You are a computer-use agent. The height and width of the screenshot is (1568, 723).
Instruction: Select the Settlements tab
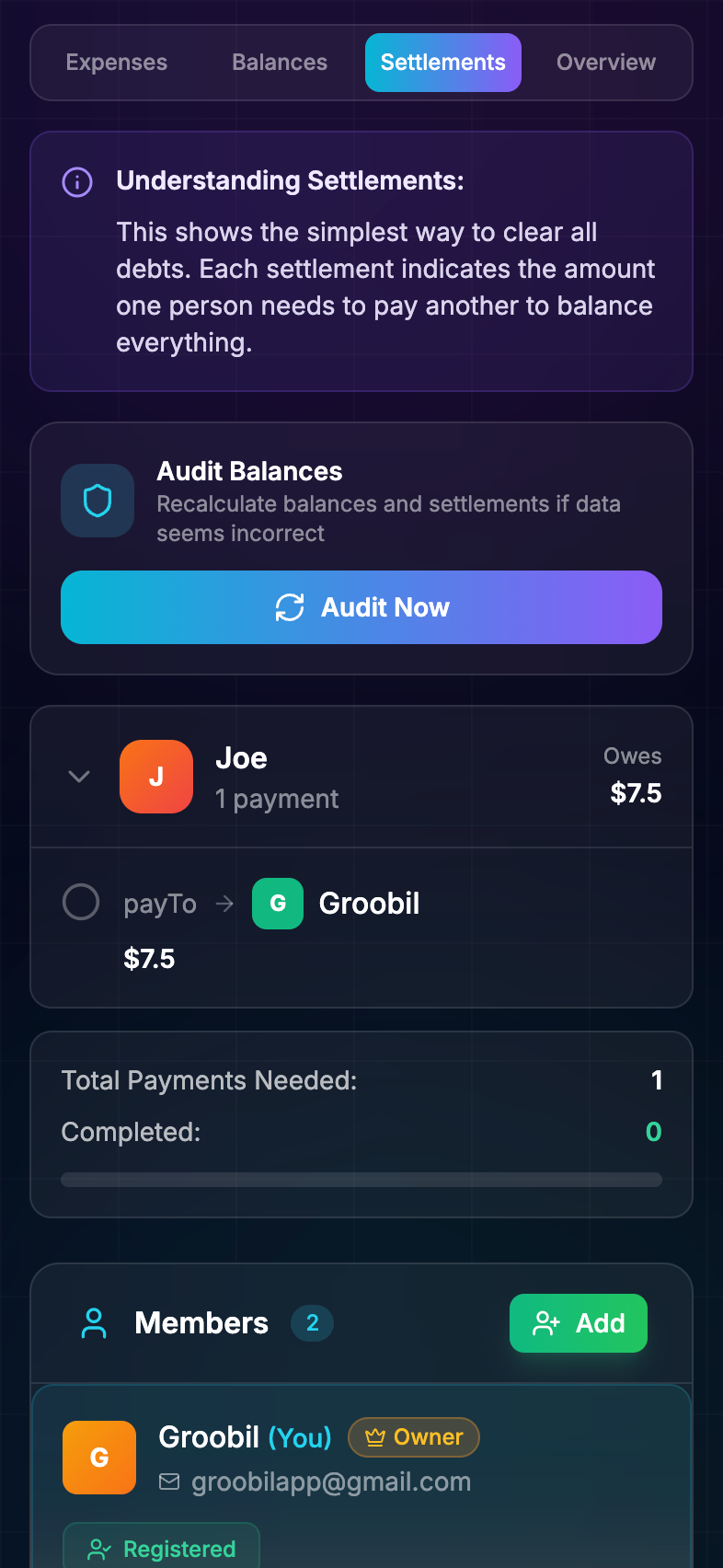(x=443, y=63)
